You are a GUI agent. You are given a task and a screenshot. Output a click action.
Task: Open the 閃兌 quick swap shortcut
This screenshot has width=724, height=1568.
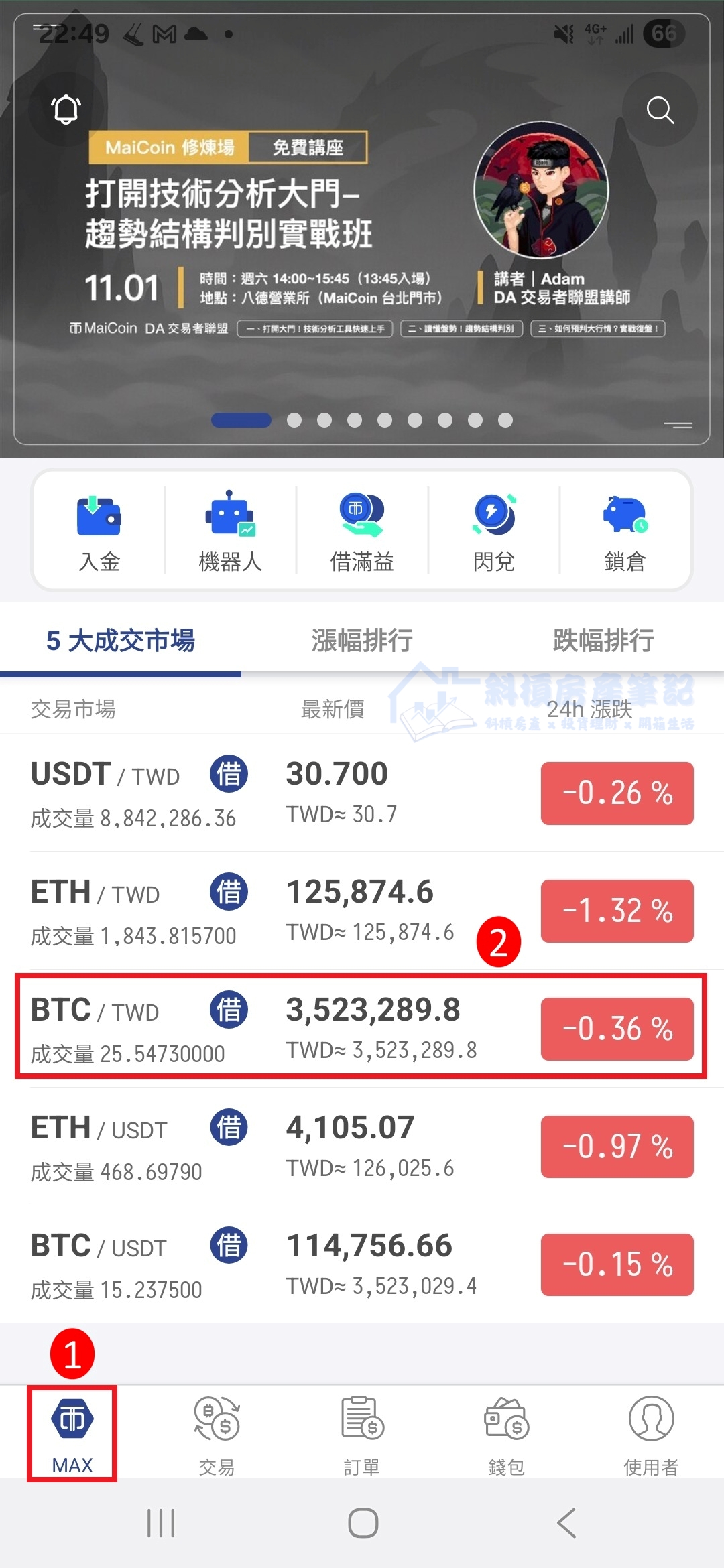(494, 531)
